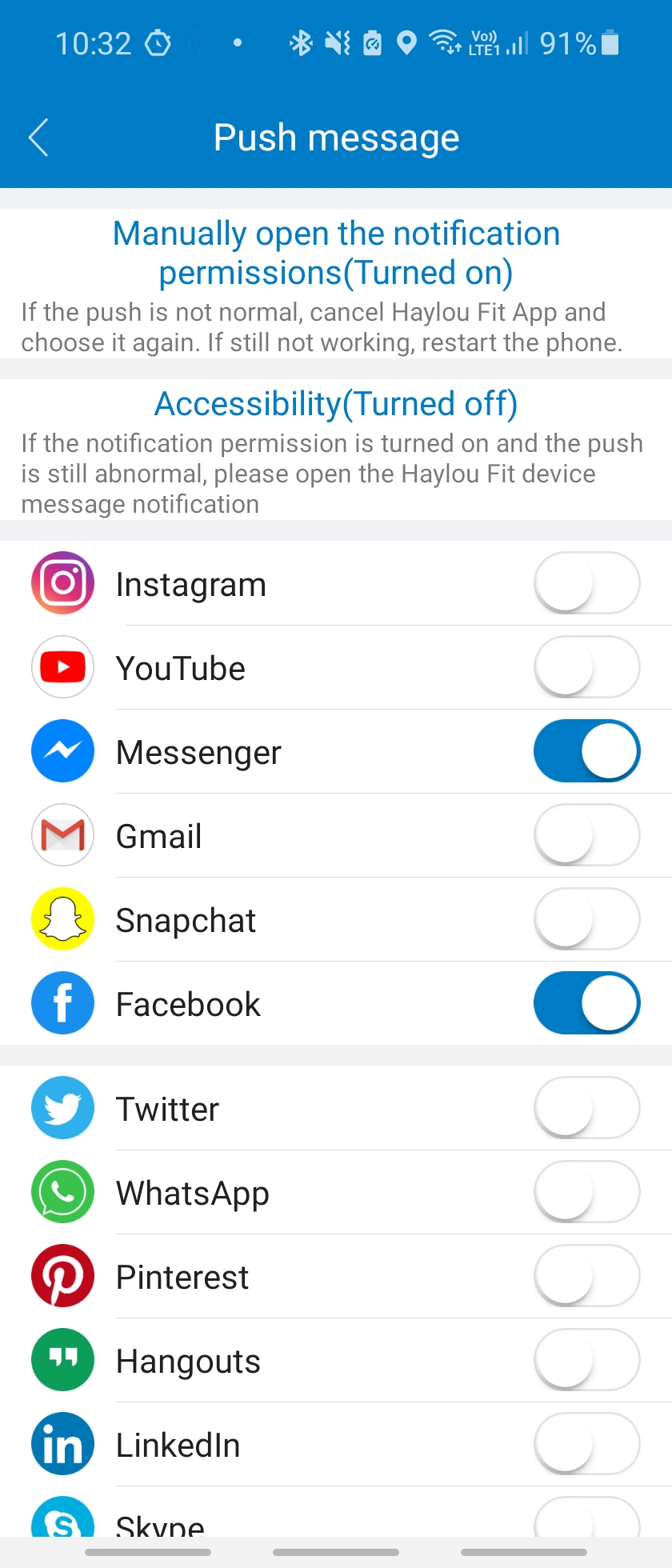Viewport: 672px width, 1568px height.
Task: Open manual notification permissions settings
Action: pyautogui.click(x=336, y=253)
